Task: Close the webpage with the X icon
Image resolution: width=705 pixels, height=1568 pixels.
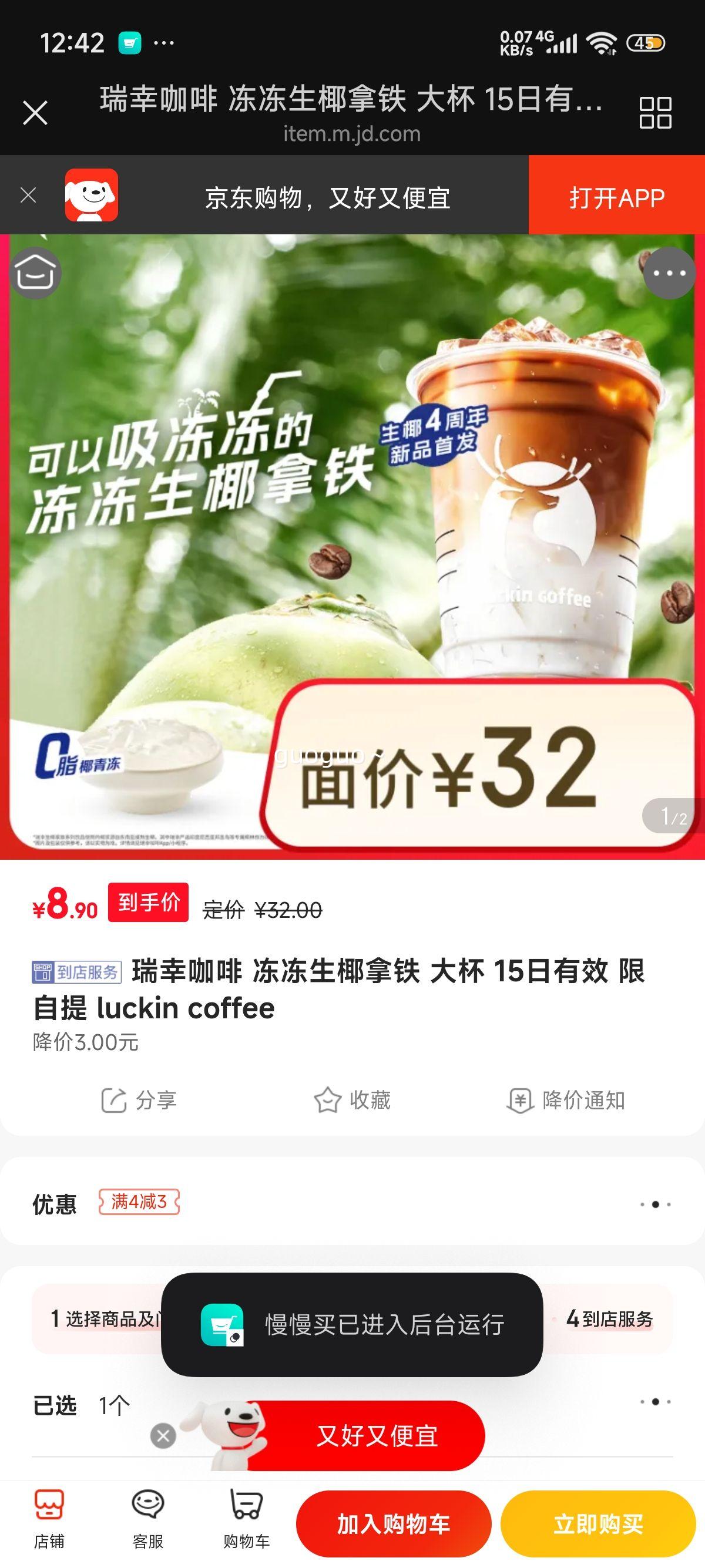Action: (x=35, y=113)
